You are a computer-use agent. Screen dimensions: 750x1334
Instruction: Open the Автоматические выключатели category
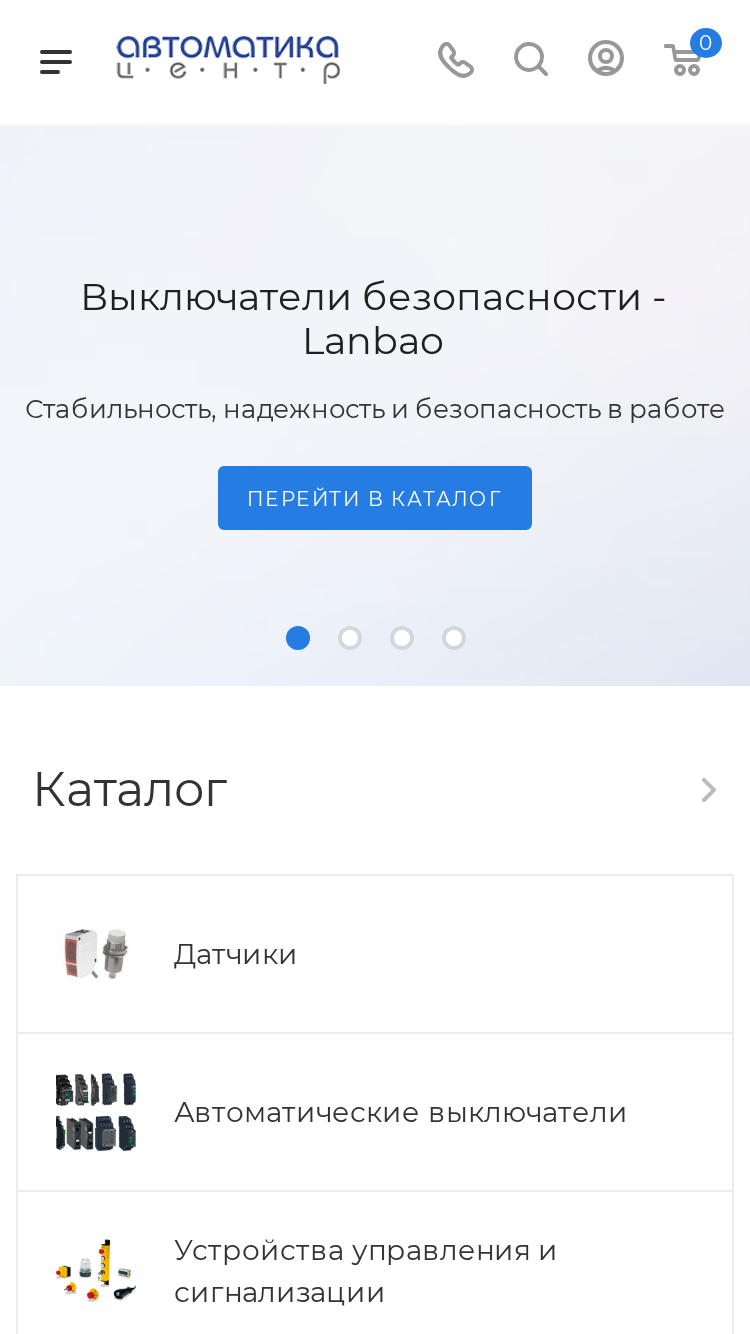375,1112
